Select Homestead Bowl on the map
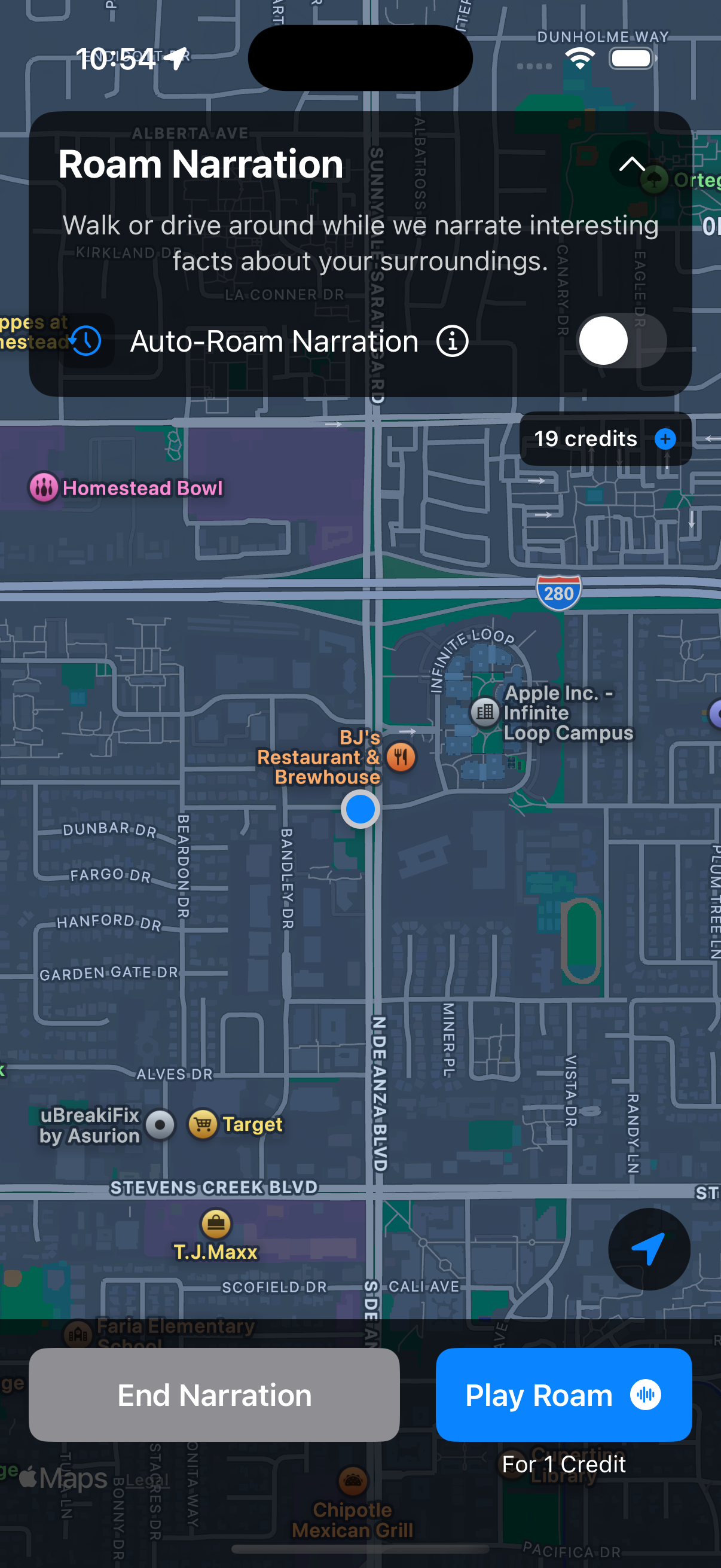721x1568 pixels. click(x=44, y=487)
